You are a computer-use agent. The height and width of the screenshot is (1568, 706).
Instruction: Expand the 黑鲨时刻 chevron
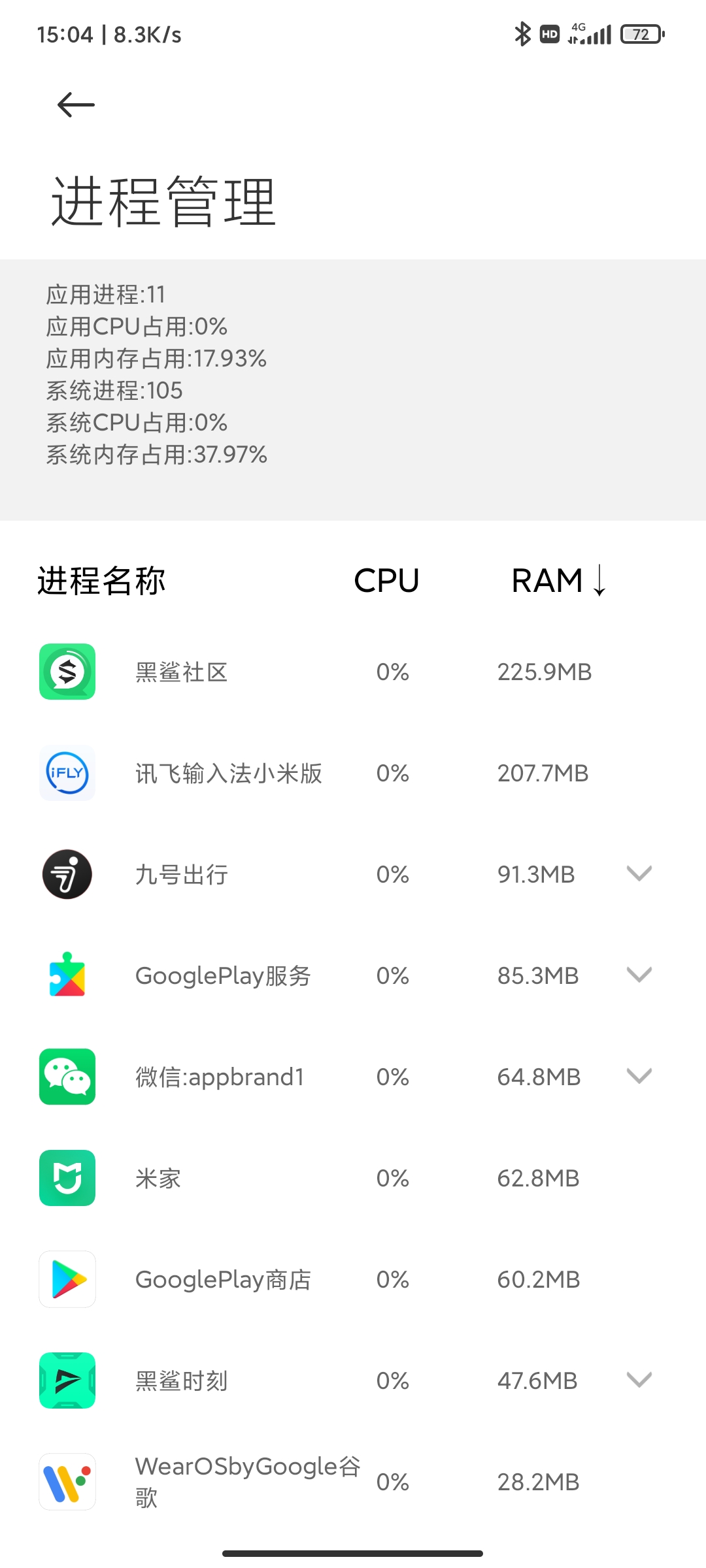(x=639, y=1380)
